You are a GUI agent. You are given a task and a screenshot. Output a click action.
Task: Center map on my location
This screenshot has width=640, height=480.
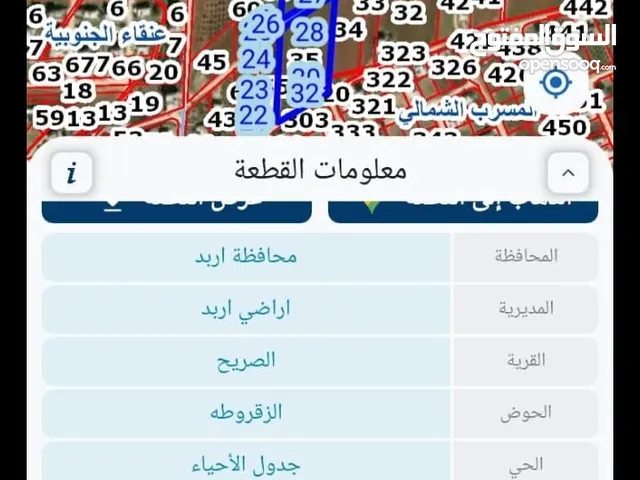coord(558,83)
